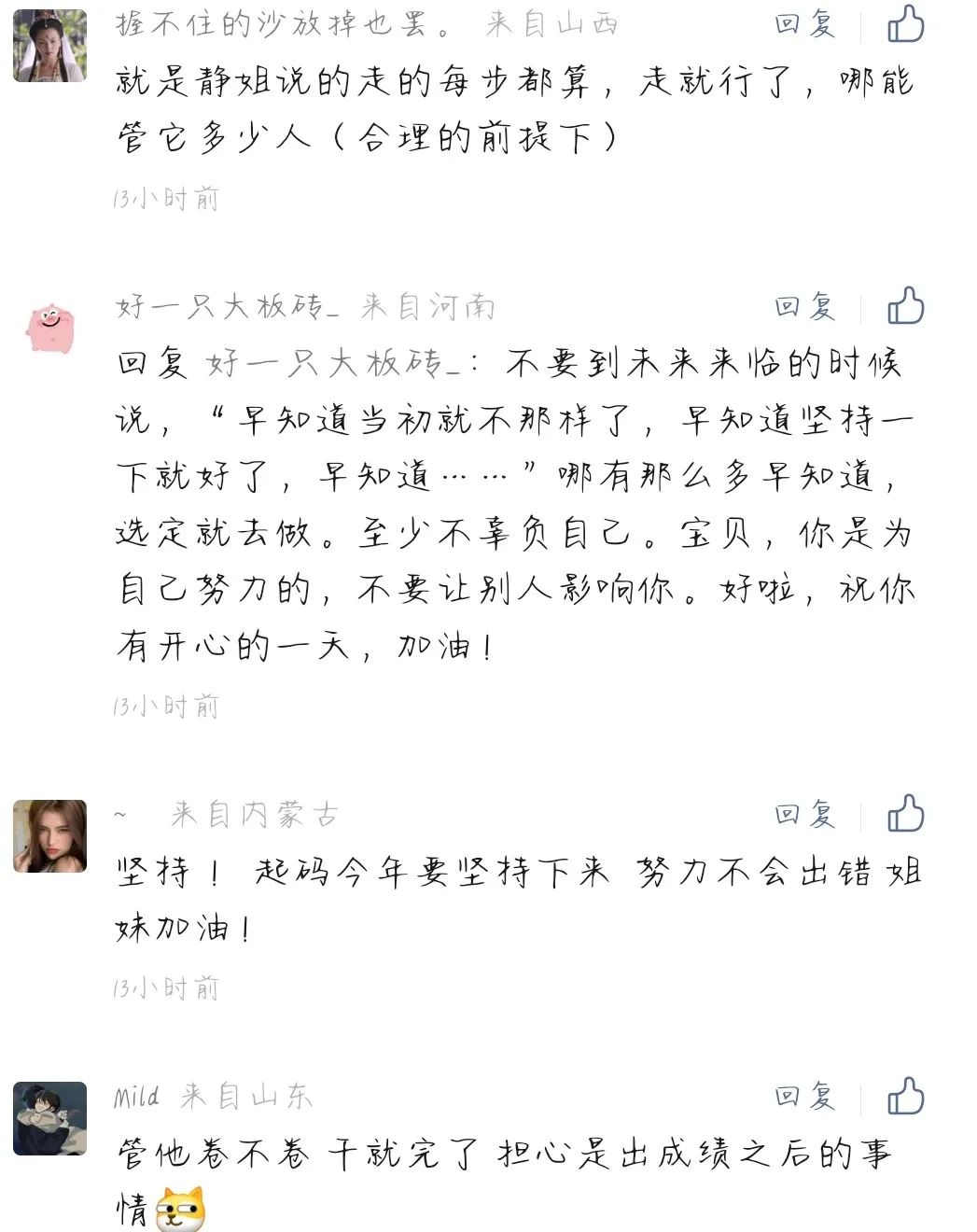This screenshot has width=977, height=1232.
Task: Reply to Mild's comment
Action: pos(804,1096)
